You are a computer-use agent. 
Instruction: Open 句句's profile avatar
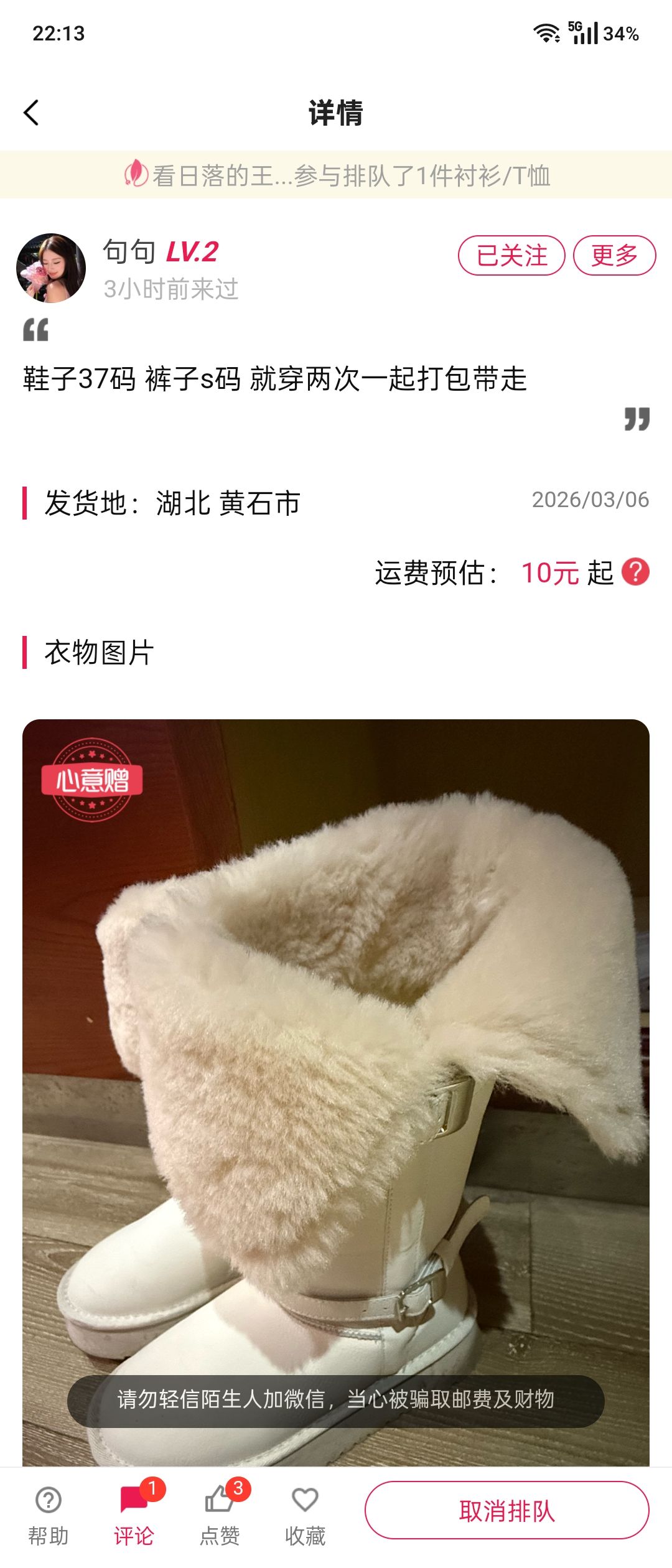(x=51, y=268)
